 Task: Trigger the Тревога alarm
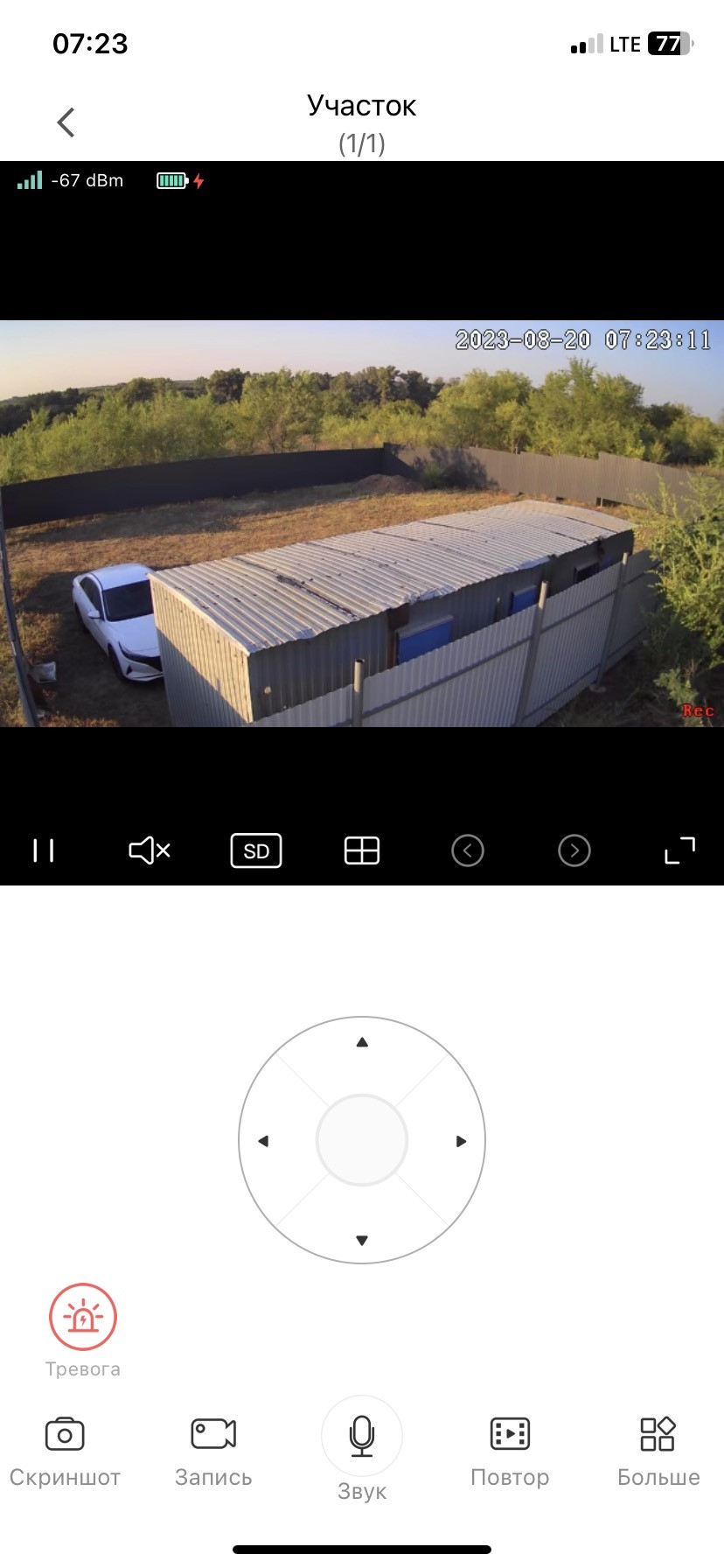click(x=83, y=1317)
